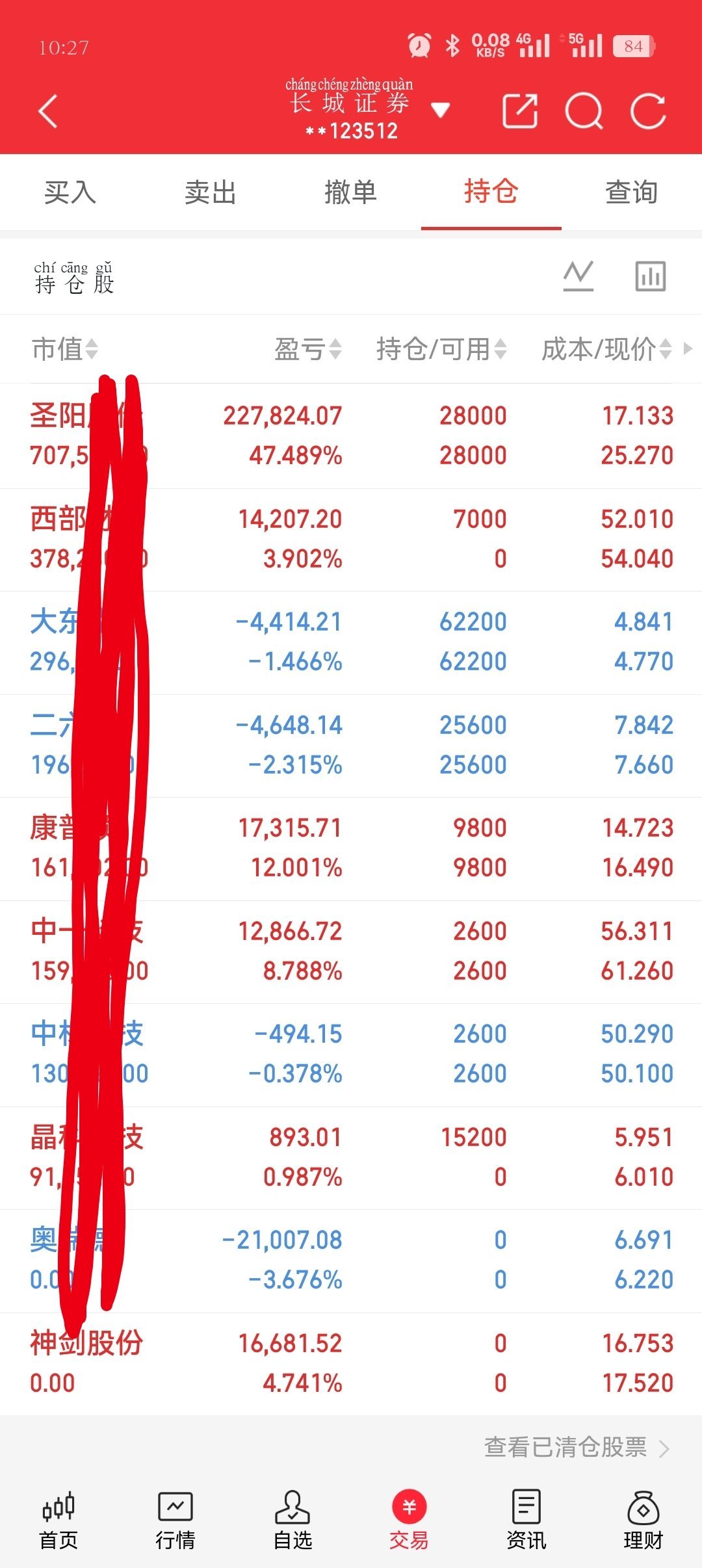View 查看已清仓股票 link

coord(577,1447)
